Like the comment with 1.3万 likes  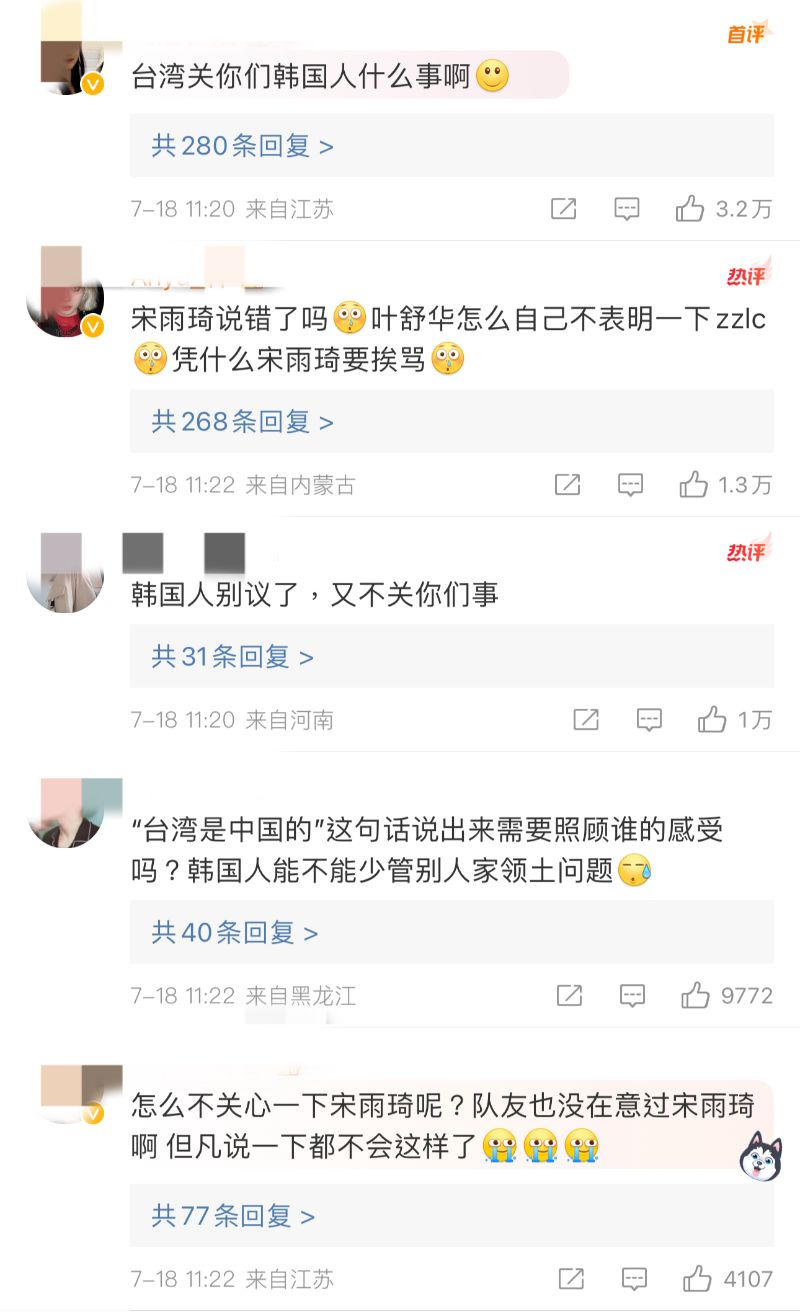point(693,485)
